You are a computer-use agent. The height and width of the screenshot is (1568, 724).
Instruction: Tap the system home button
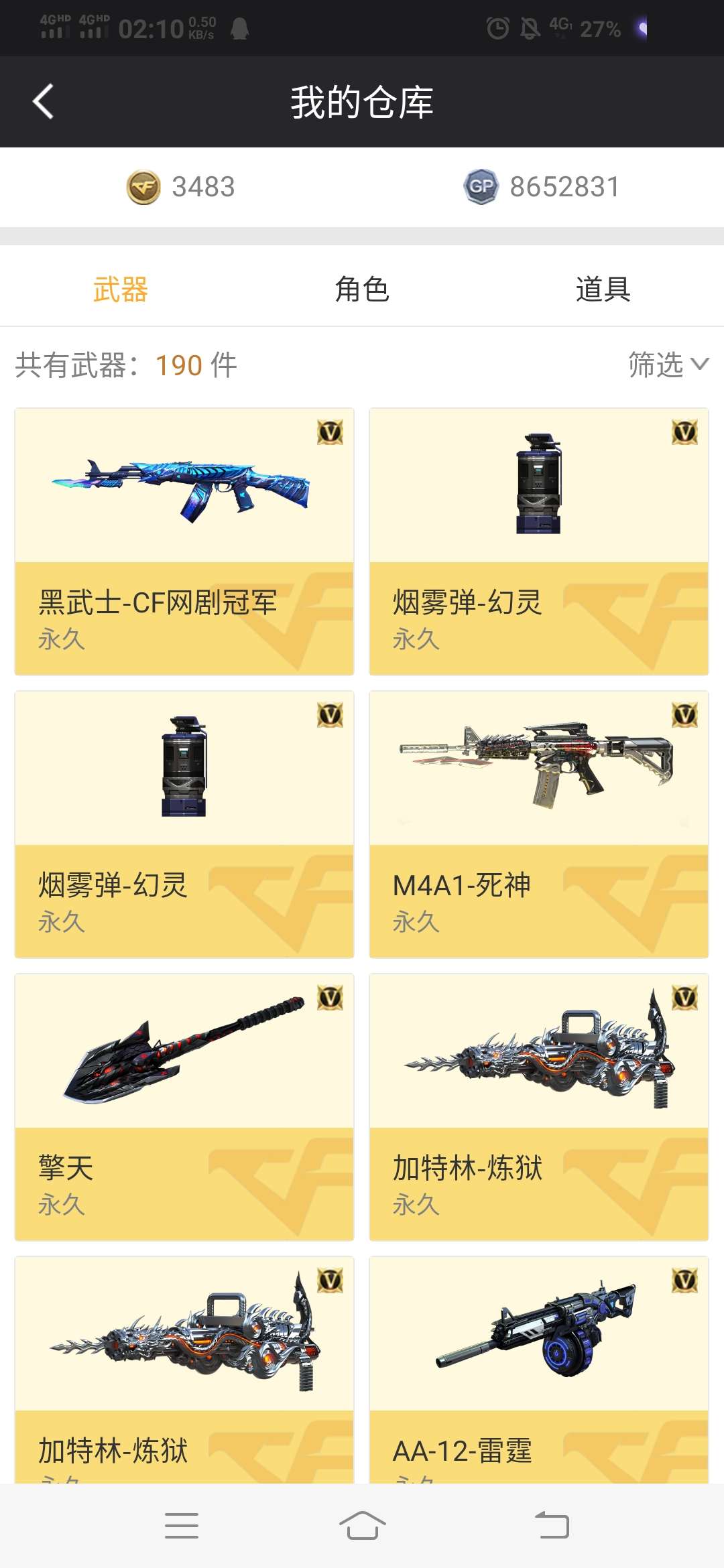point(362,1526)
